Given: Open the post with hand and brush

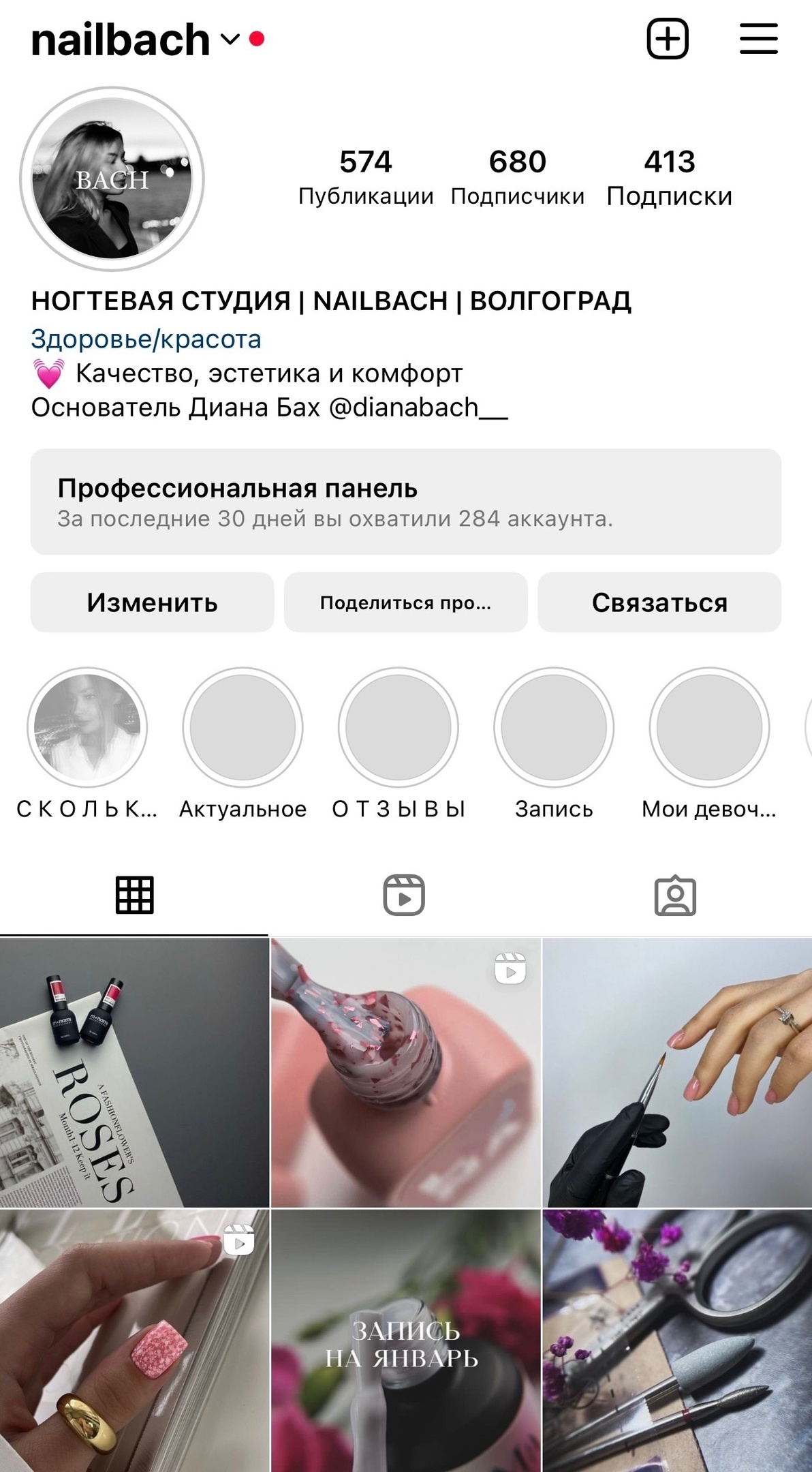Looking at the screenshot, I should [x=676, y=1073].
